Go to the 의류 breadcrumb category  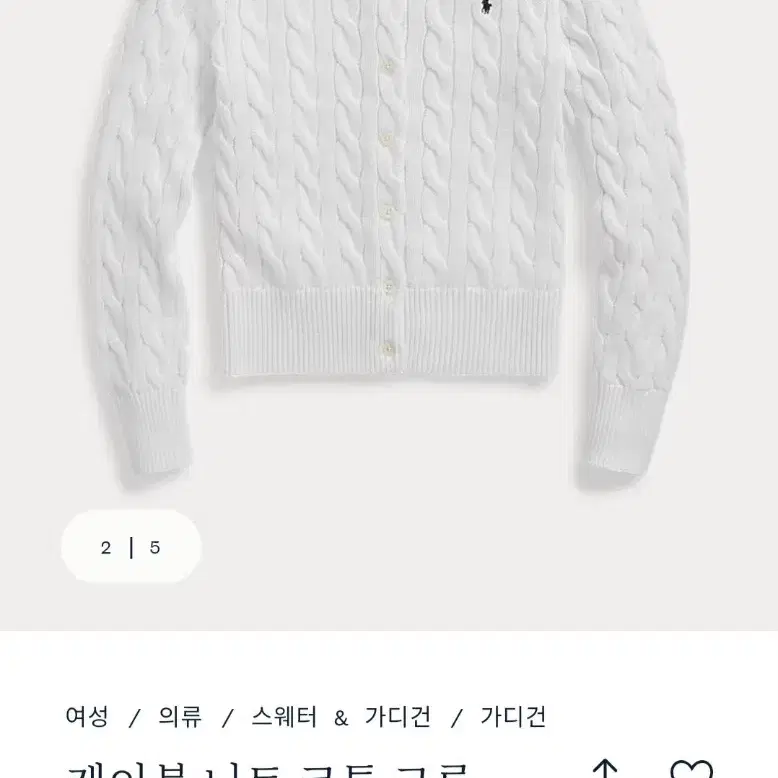(180, 716)
